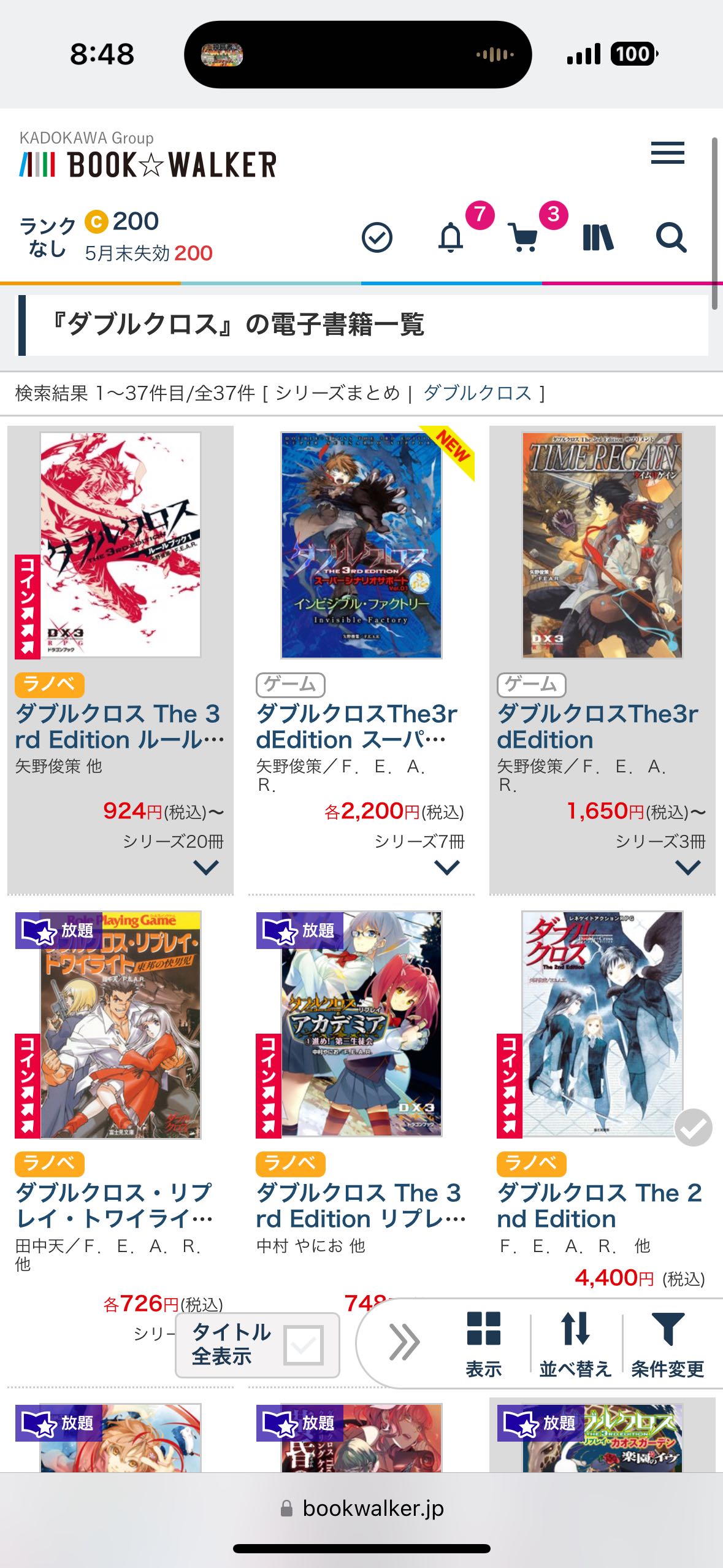
Task: Expand the シリーズ7冊 series list
Action: (446, 867)
